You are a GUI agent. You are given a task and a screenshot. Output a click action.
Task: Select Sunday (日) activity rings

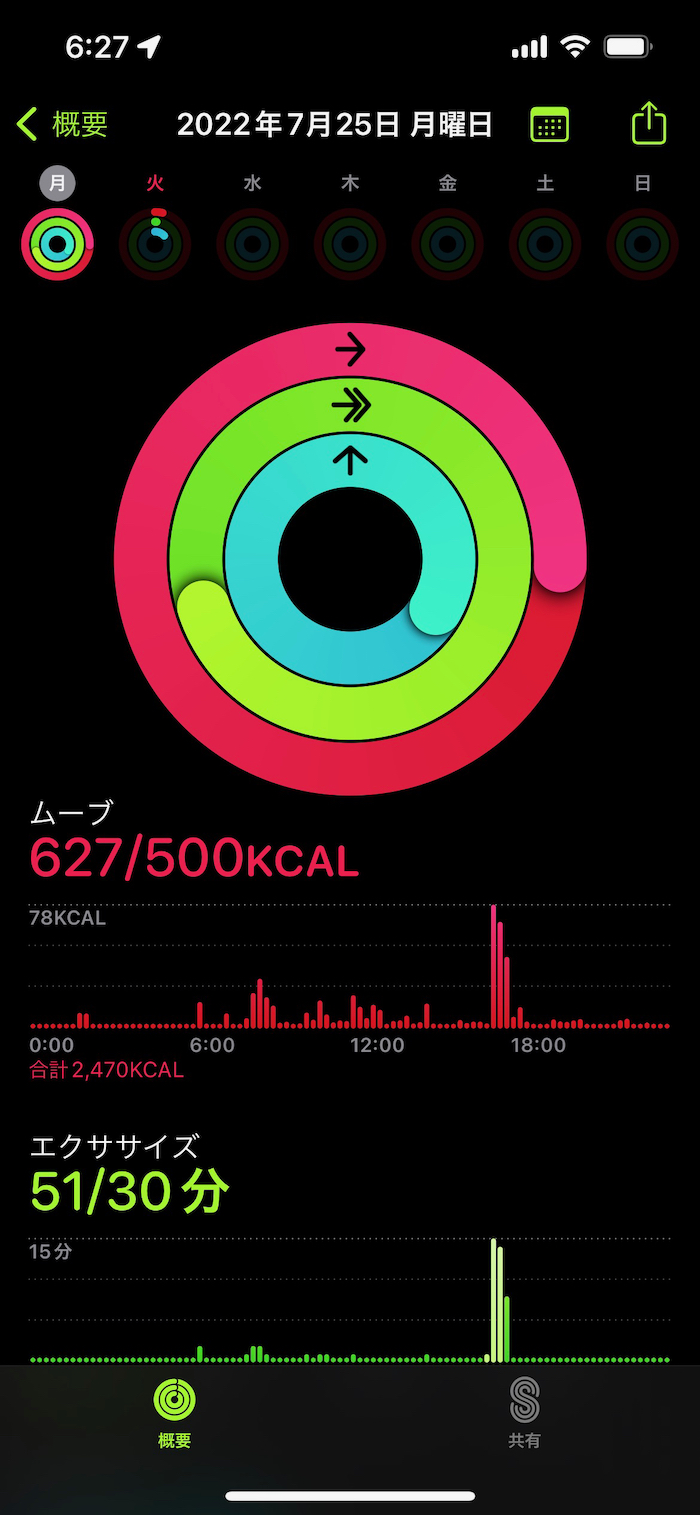tap(642, 243)
